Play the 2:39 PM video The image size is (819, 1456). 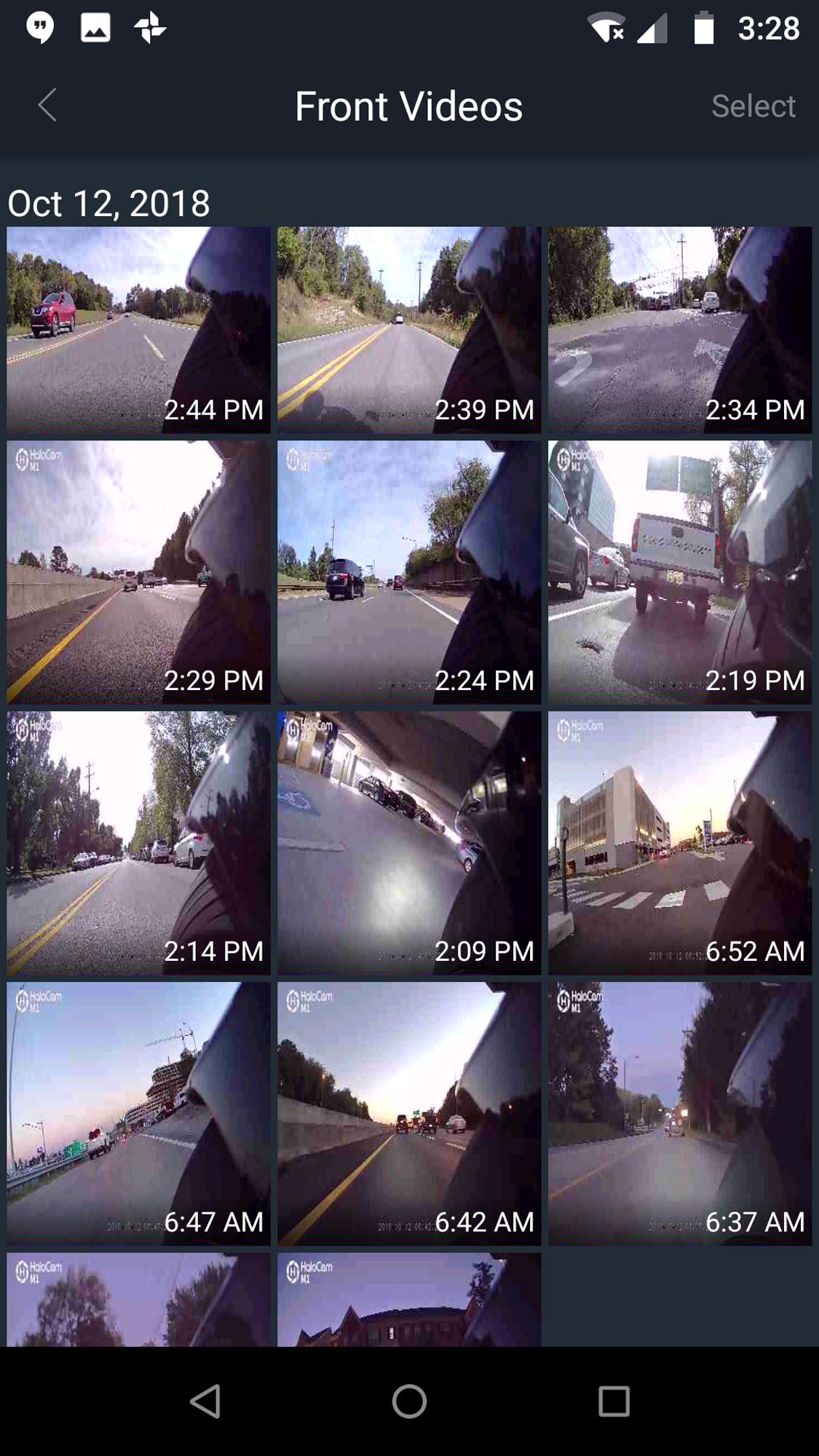(x=409, y=330)
